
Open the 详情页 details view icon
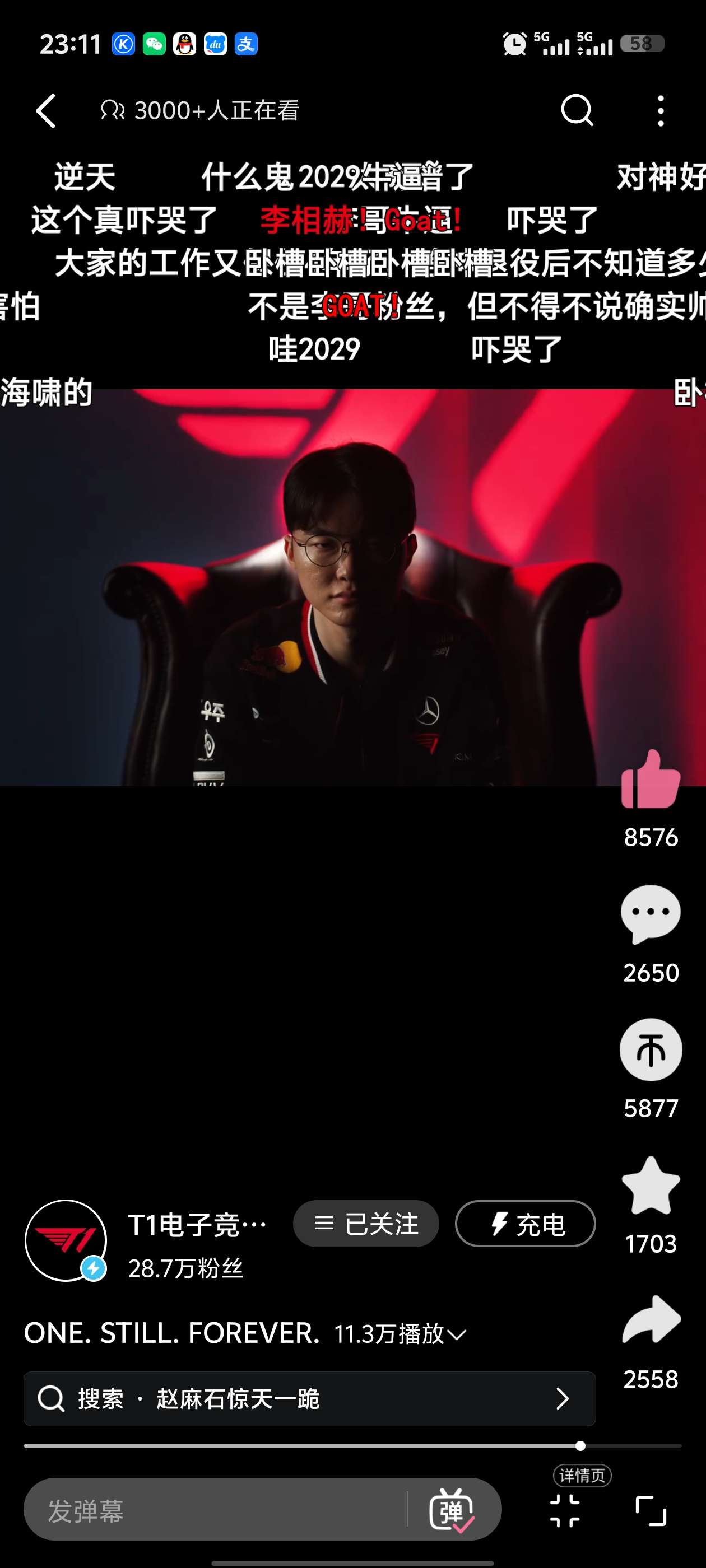click(x=565, y=1511)
